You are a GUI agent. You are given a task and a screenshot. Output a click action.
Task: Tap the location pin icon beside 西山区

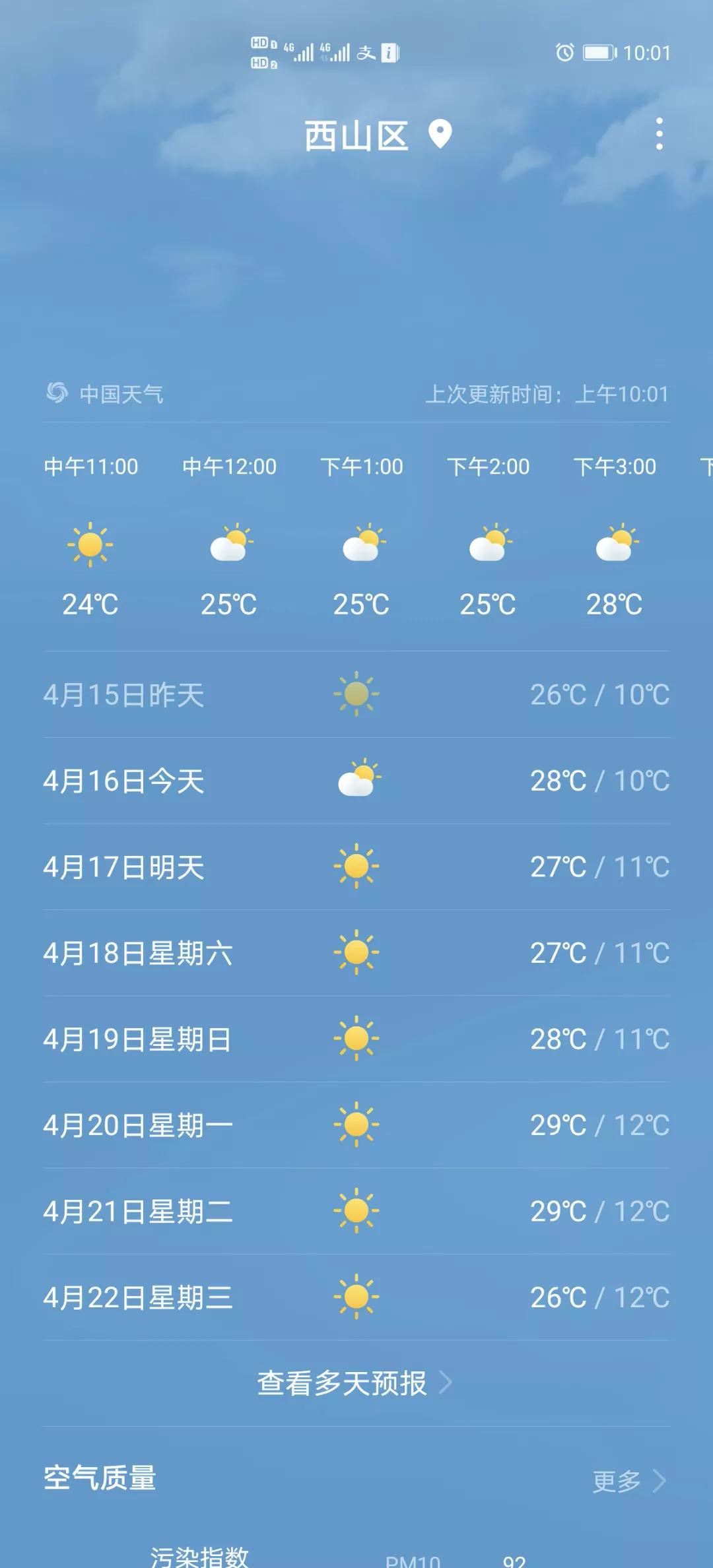(438, 134)
